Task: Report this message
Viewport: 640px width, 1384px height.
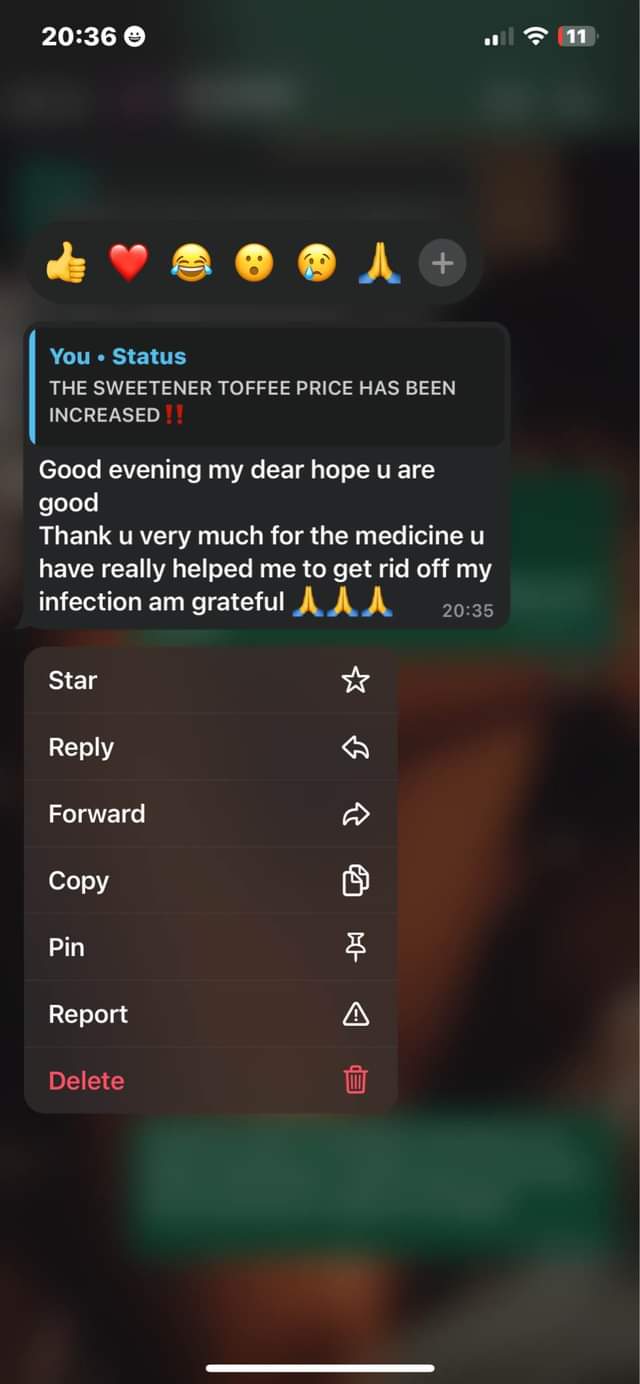Action: [x=211, y=1014]
